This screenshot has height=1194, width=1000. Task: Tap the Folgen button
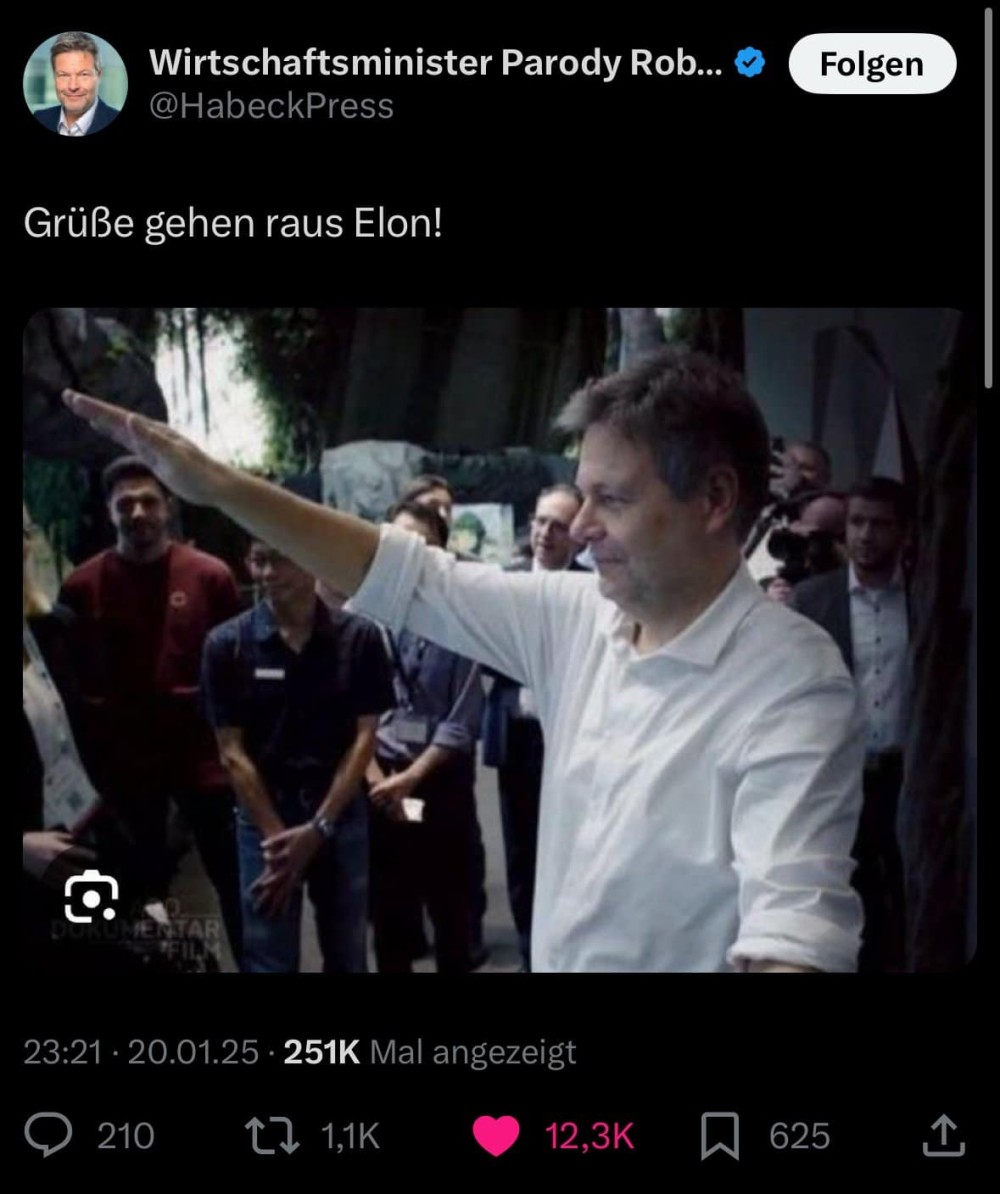point(871,64)
